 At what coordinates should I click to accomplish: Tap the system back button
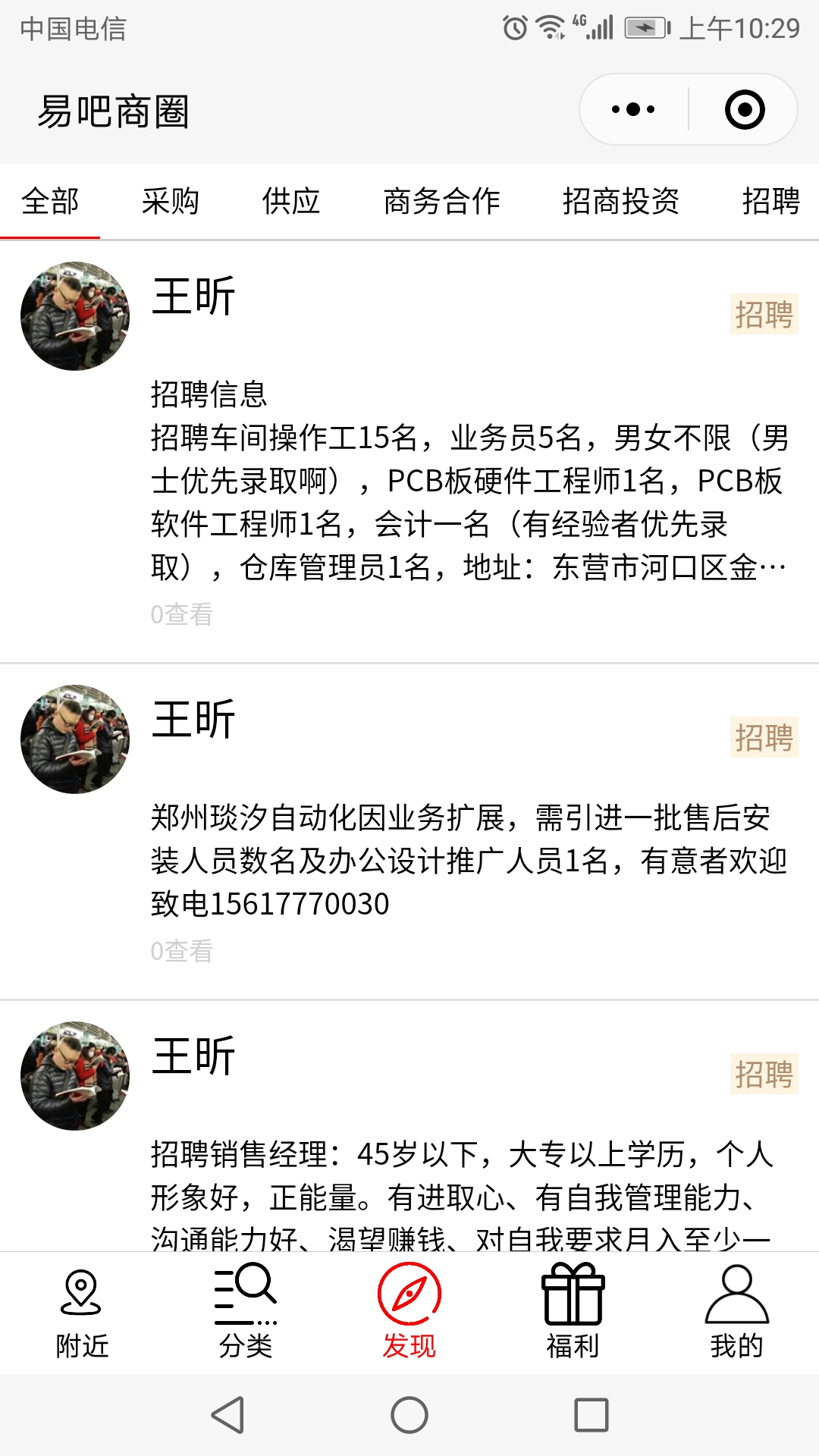tap(227, 1415)
